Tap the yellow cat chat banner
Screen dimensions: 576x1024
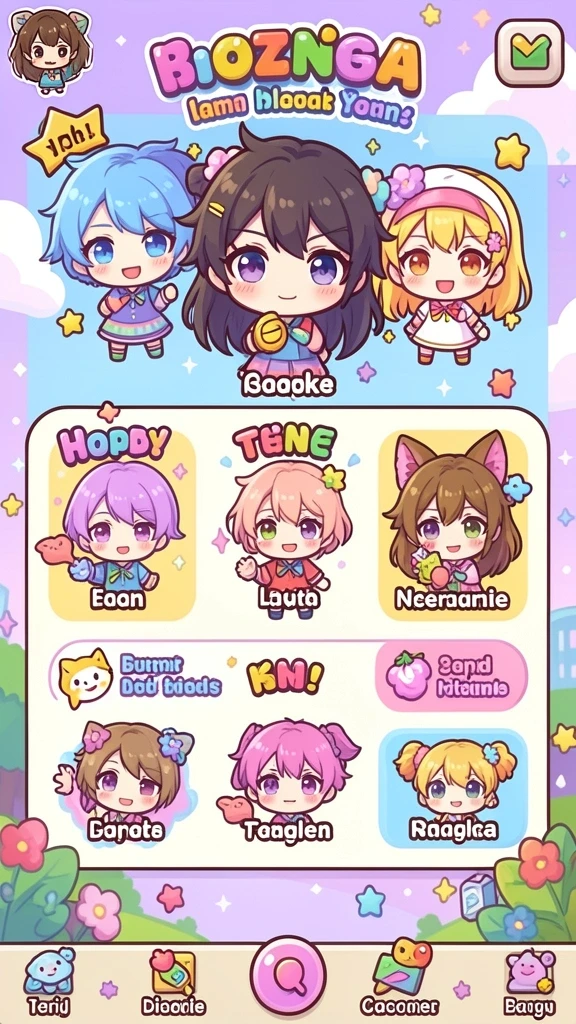tap(140, 677)
